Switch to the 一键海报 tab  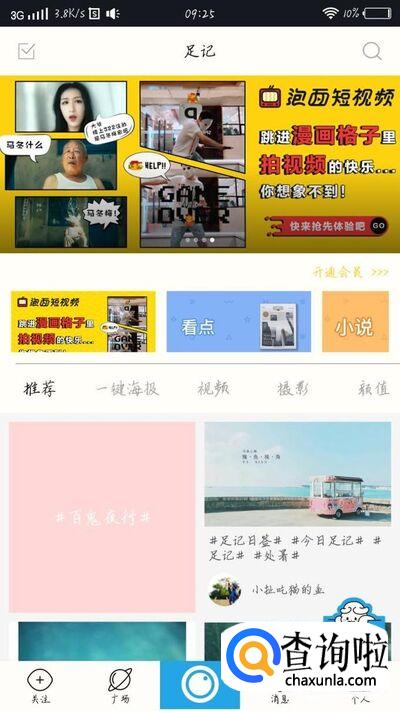127,389
